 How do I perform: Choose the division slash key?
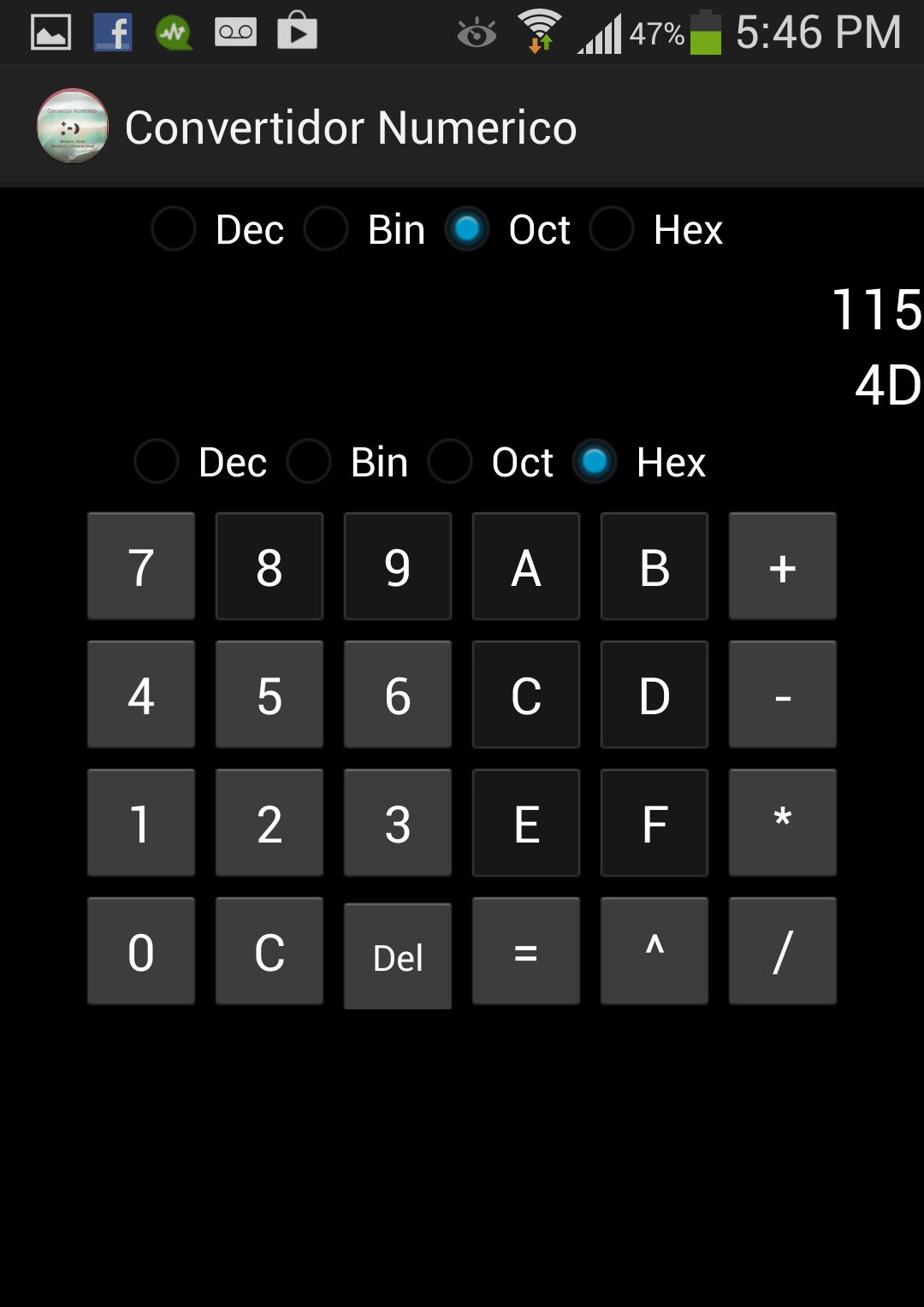783,951
